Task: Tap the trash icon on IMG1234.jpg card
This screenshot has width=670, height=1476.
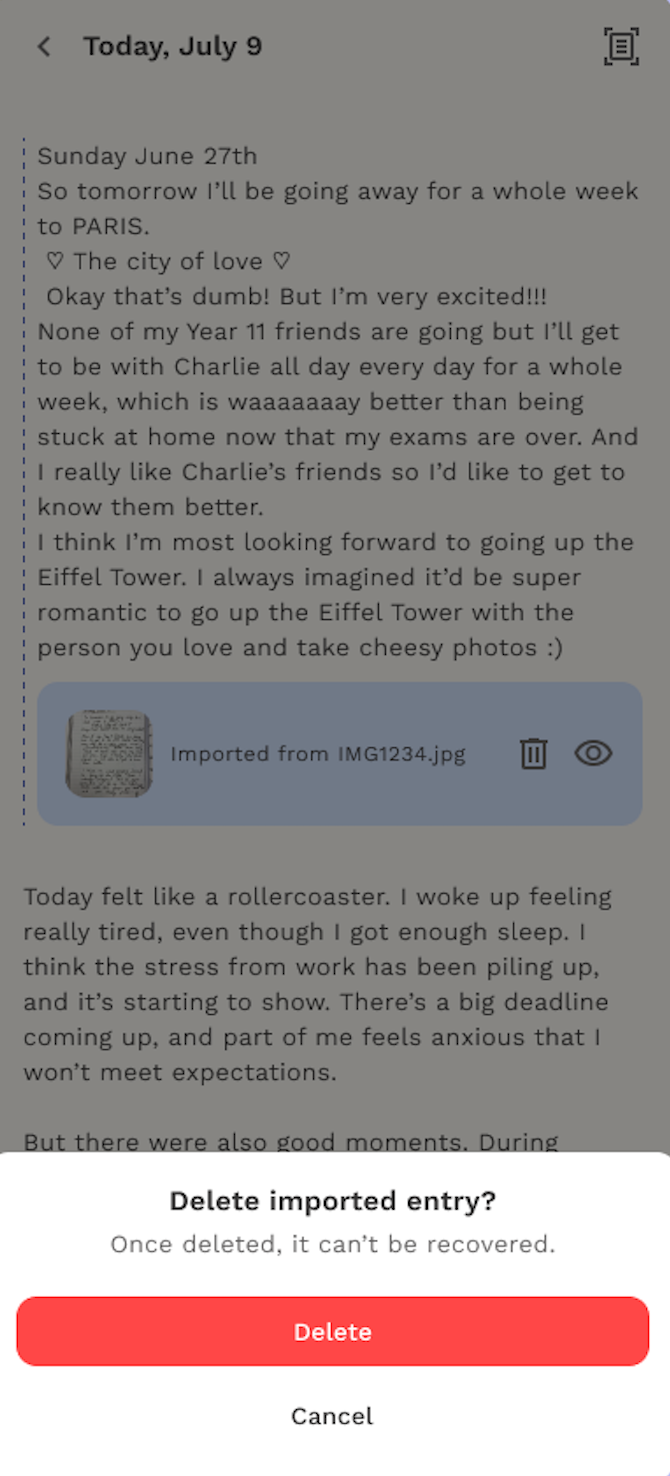Action: coord(534,753)
